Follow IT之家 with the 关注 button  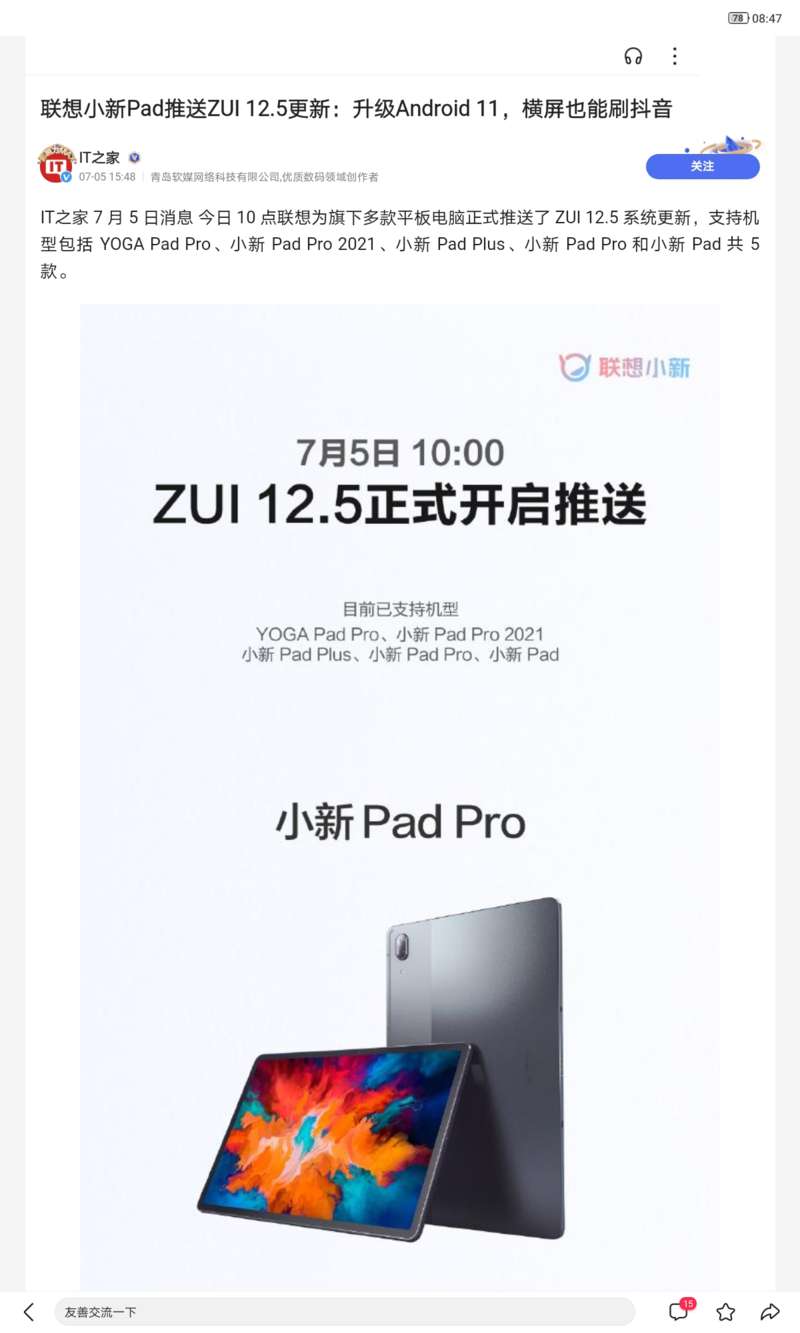[x=702, y=166]
